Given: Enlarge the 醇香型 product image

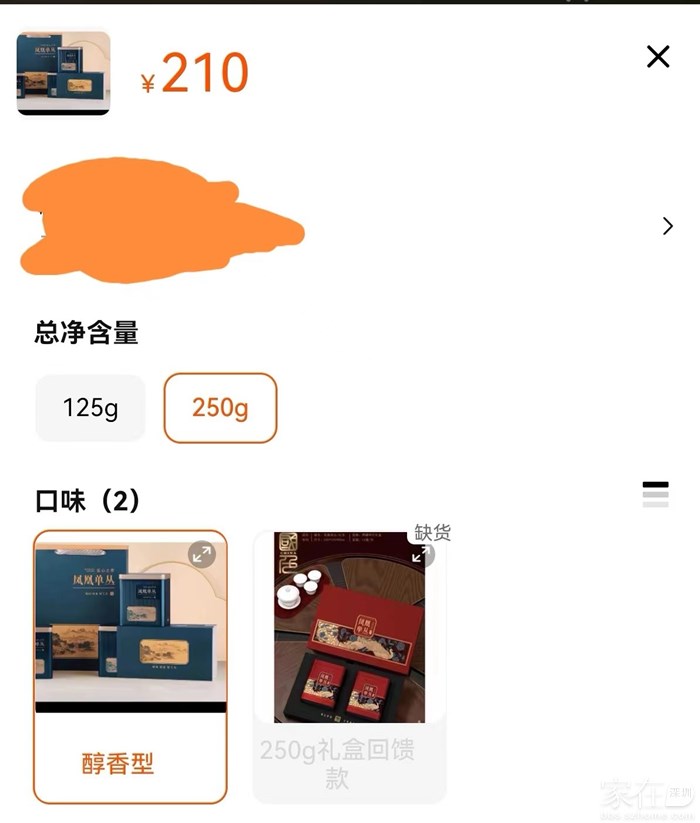Looking at the screenshot, I should 202,554.
